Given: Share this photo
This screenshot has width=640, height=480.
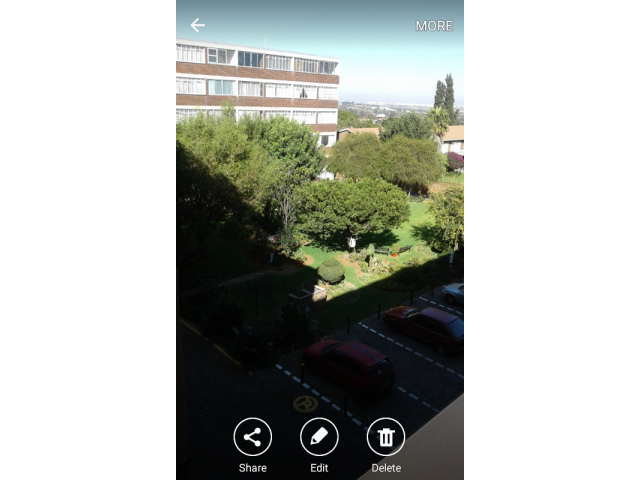Looking at the screenshot, I should pos(253,437).
